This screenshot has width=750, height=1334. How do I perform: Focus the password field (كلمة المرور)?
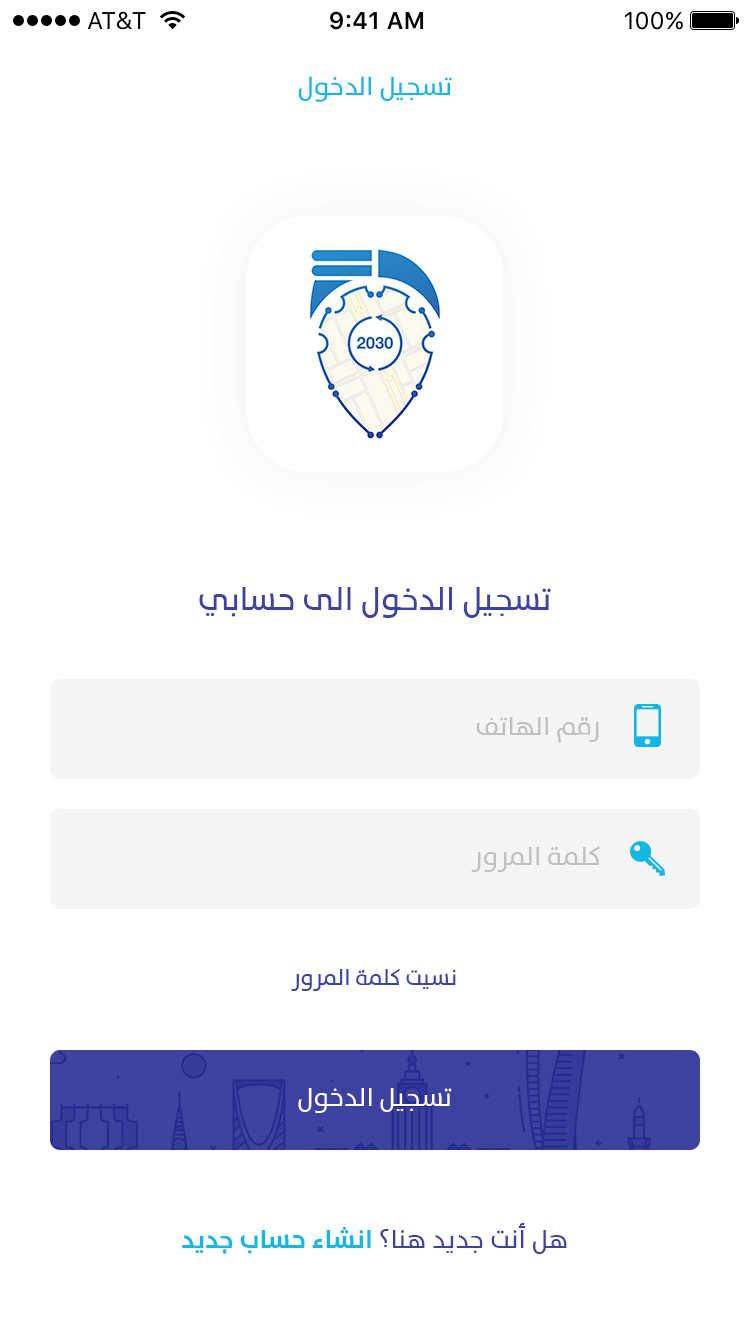[x=375, y=859]
